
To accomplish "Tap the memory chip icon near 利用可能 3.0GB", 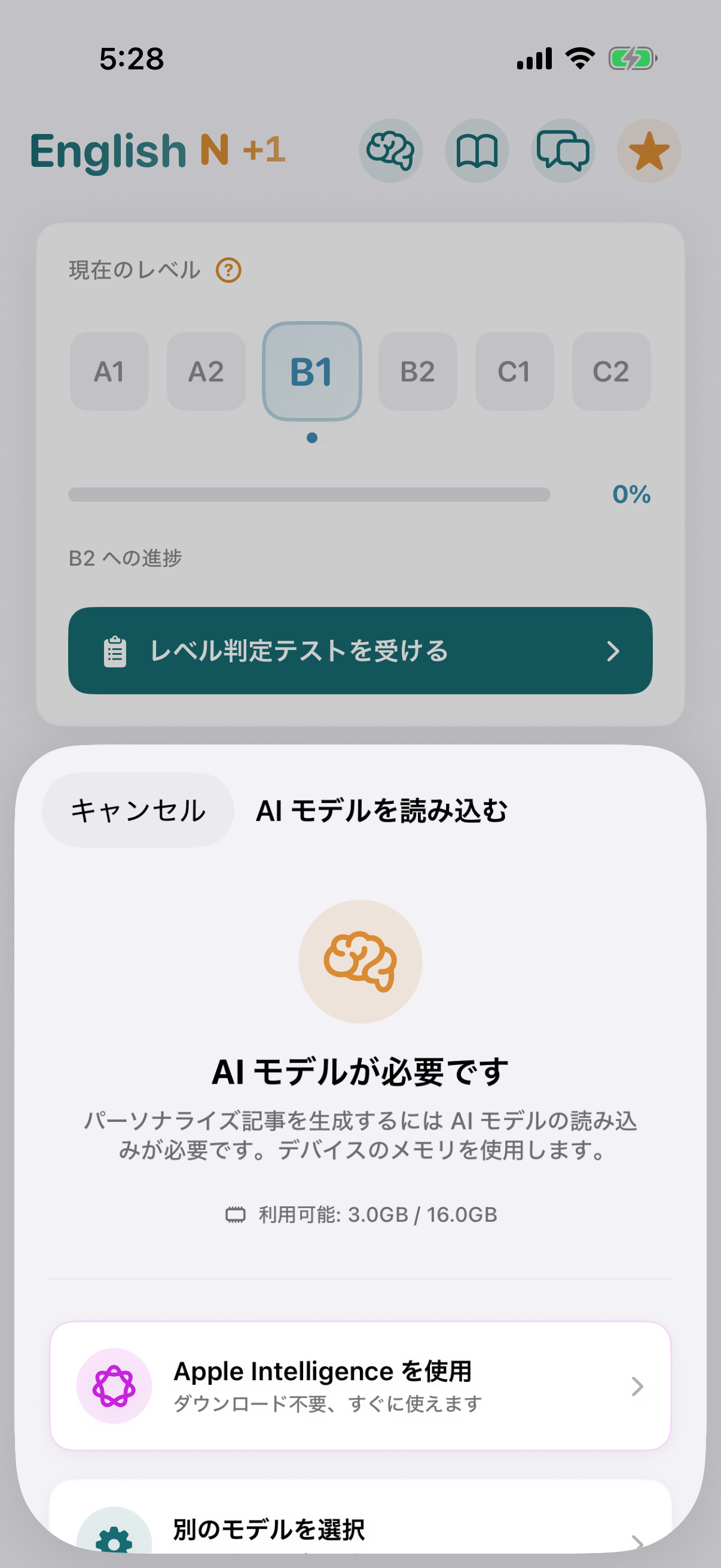I will pos(234,1215).
